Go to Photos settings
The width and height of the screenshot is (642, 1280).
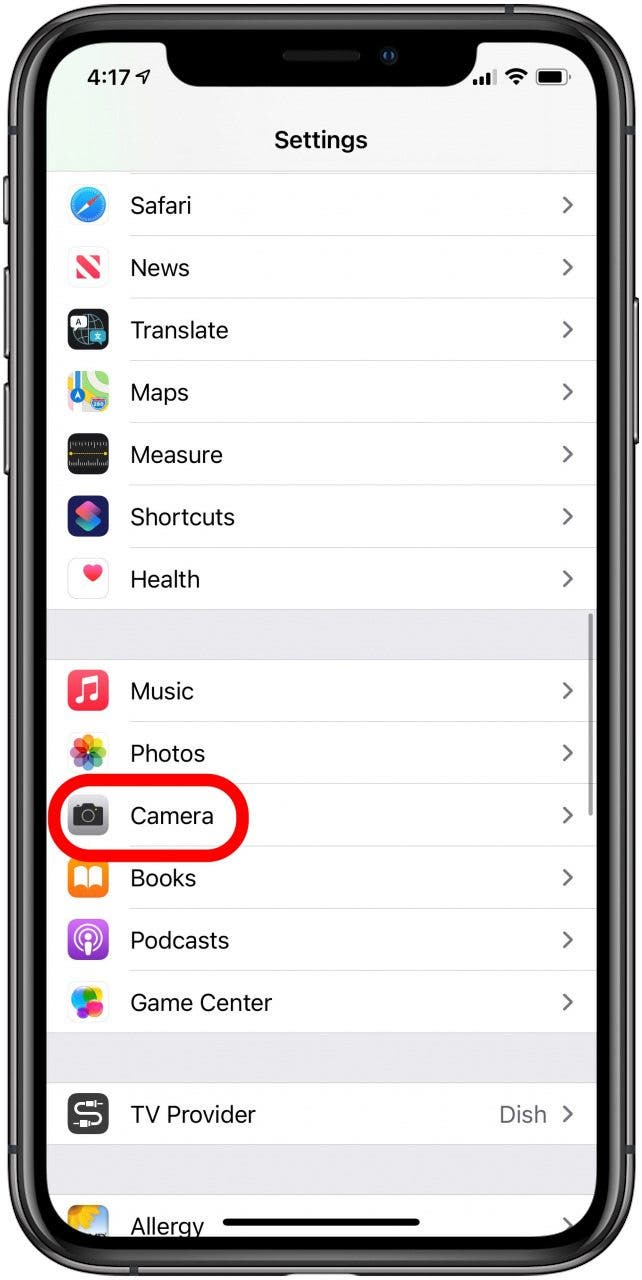pyautogui.click(x=320, y=753)
